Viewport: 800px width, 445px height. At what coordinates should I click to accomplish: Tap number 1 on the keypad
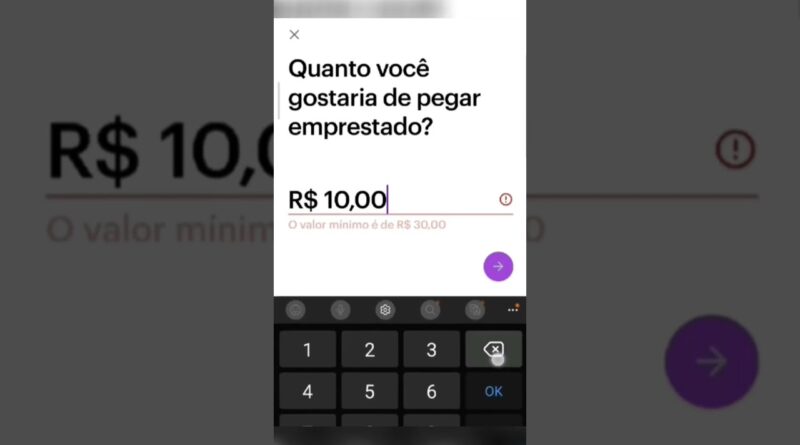tap(307, 350)
